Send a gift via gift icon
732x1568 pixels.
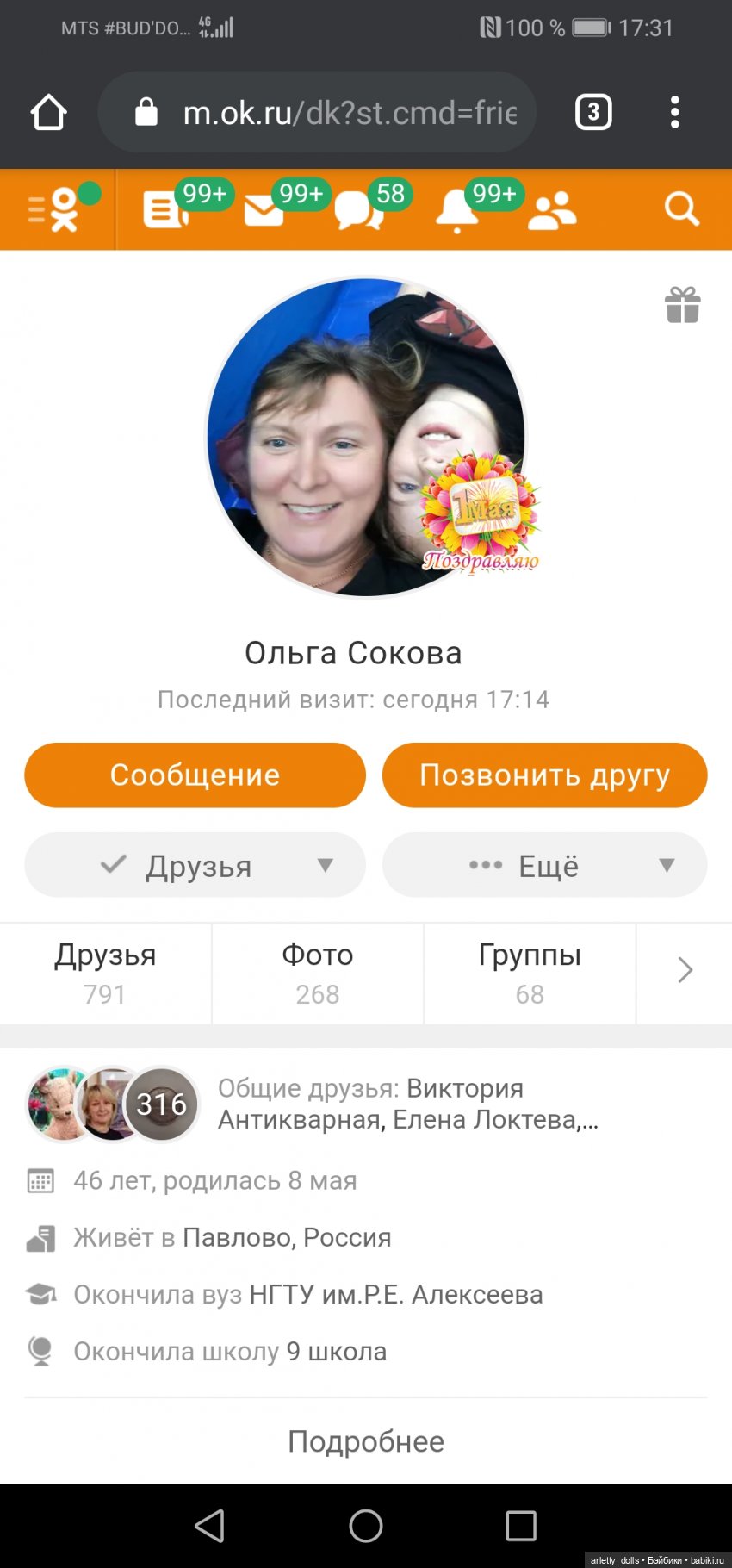[682, 305]
